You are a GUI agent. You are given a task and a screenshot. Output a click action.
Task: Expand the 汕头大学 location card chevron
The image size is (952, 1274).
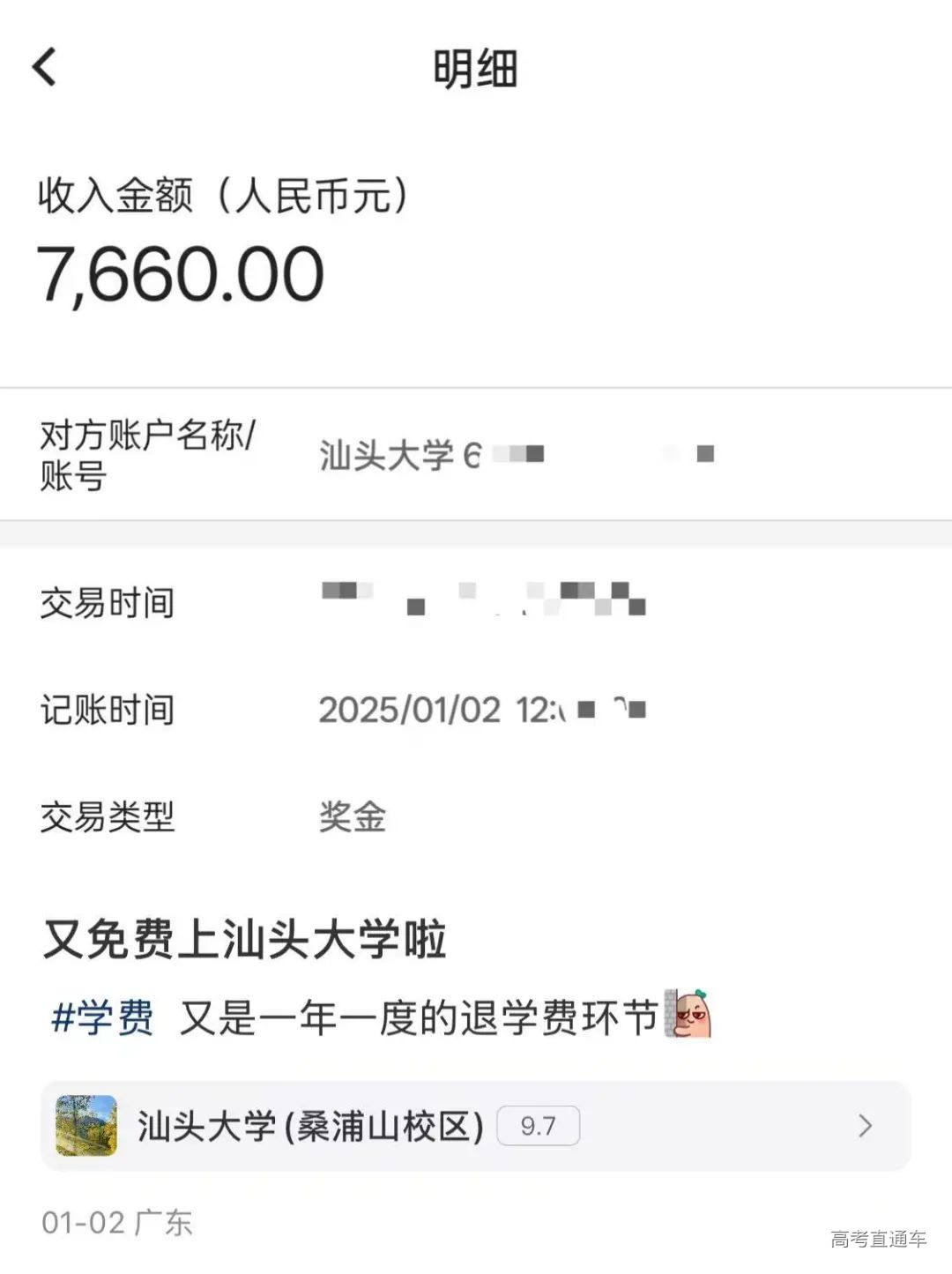[864, 1126]
